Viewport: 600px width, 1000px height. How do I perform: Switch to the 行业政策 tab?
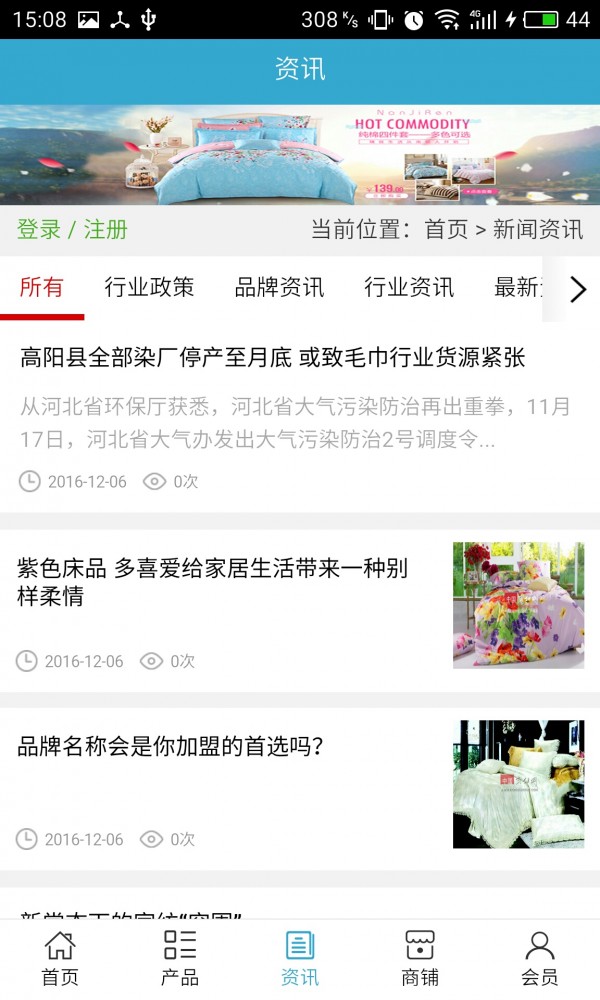point(149,288)
